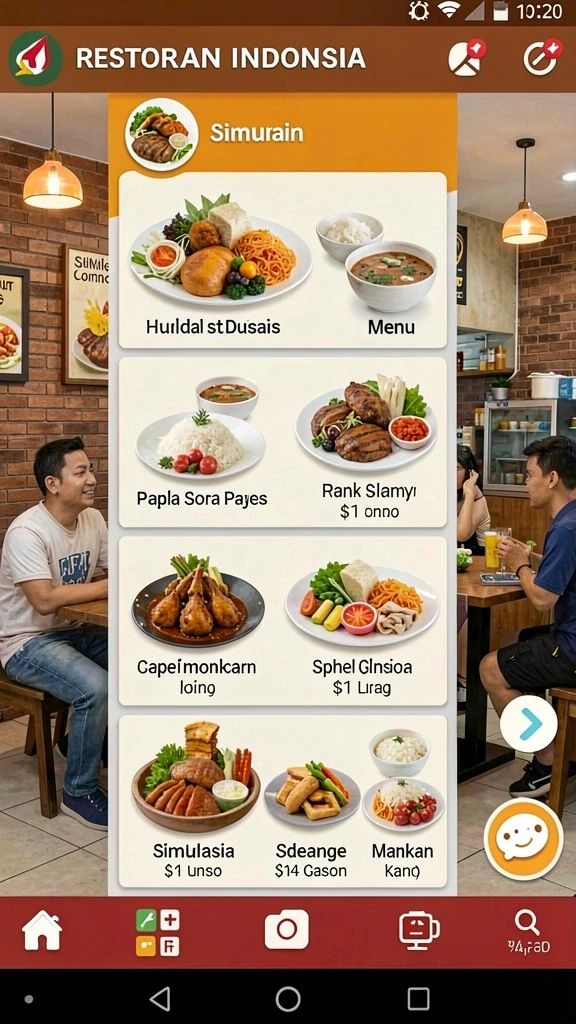Tap the system back button

pos(159,999)
